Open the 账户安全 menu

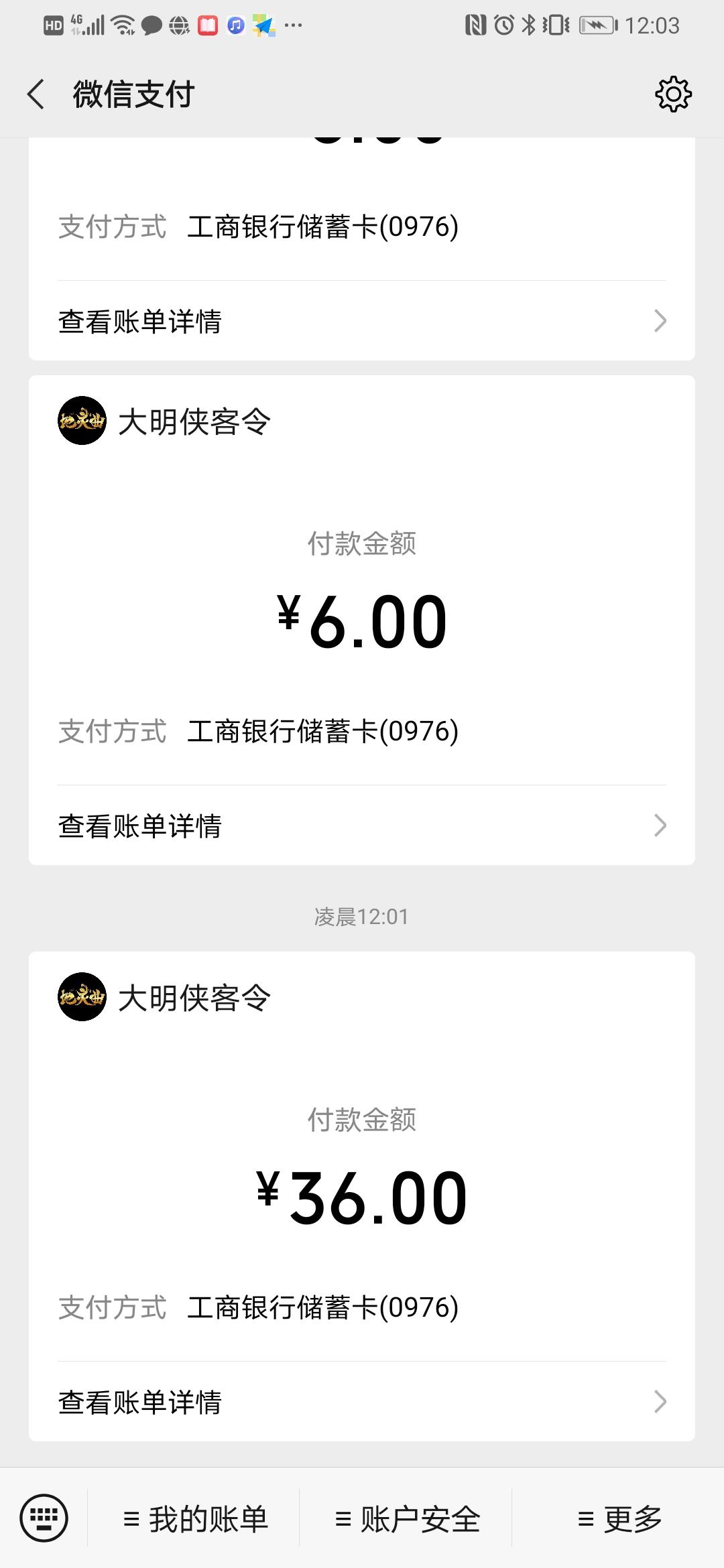pyautogui.click(x=408, y=1519)
